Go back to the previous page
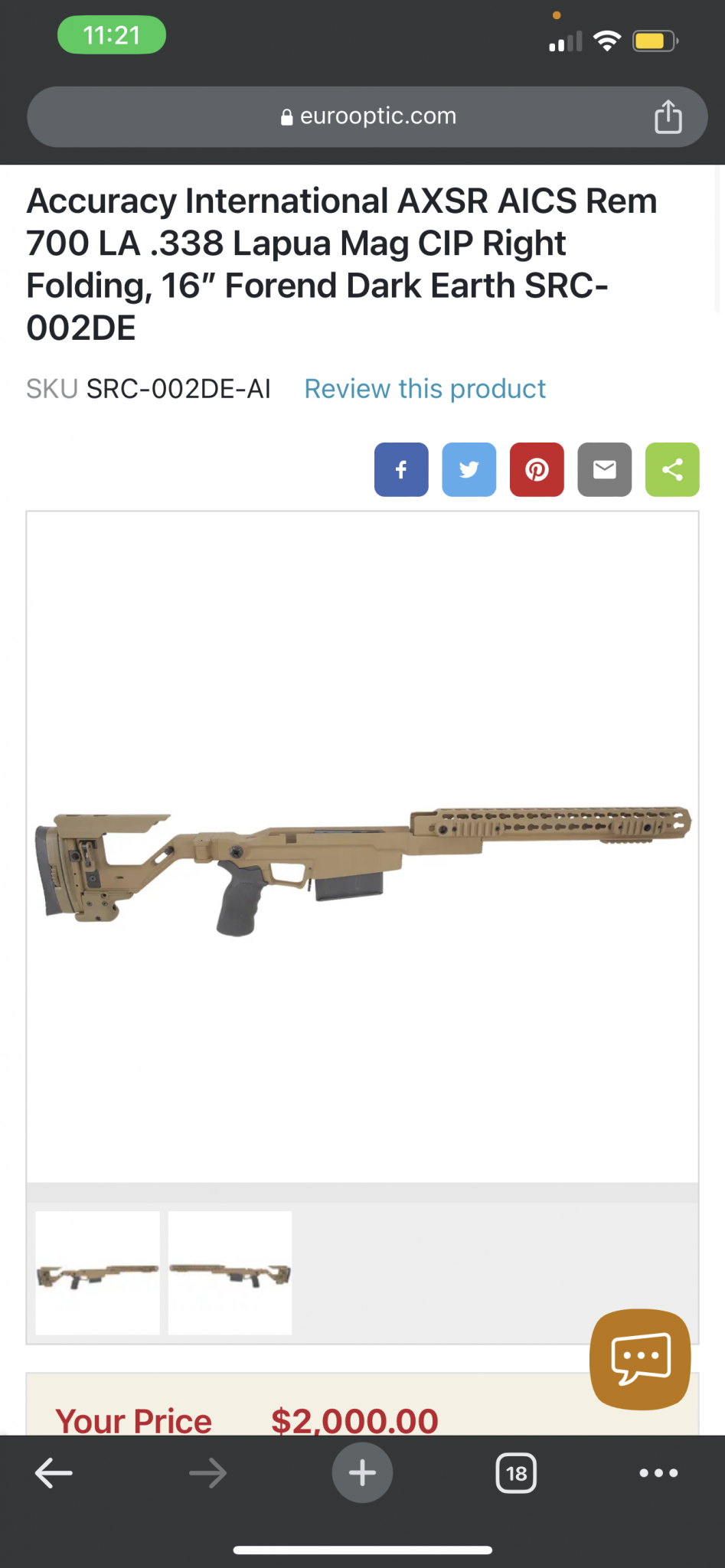The height and width of the screenshot is (1568, 725). 54,1472
